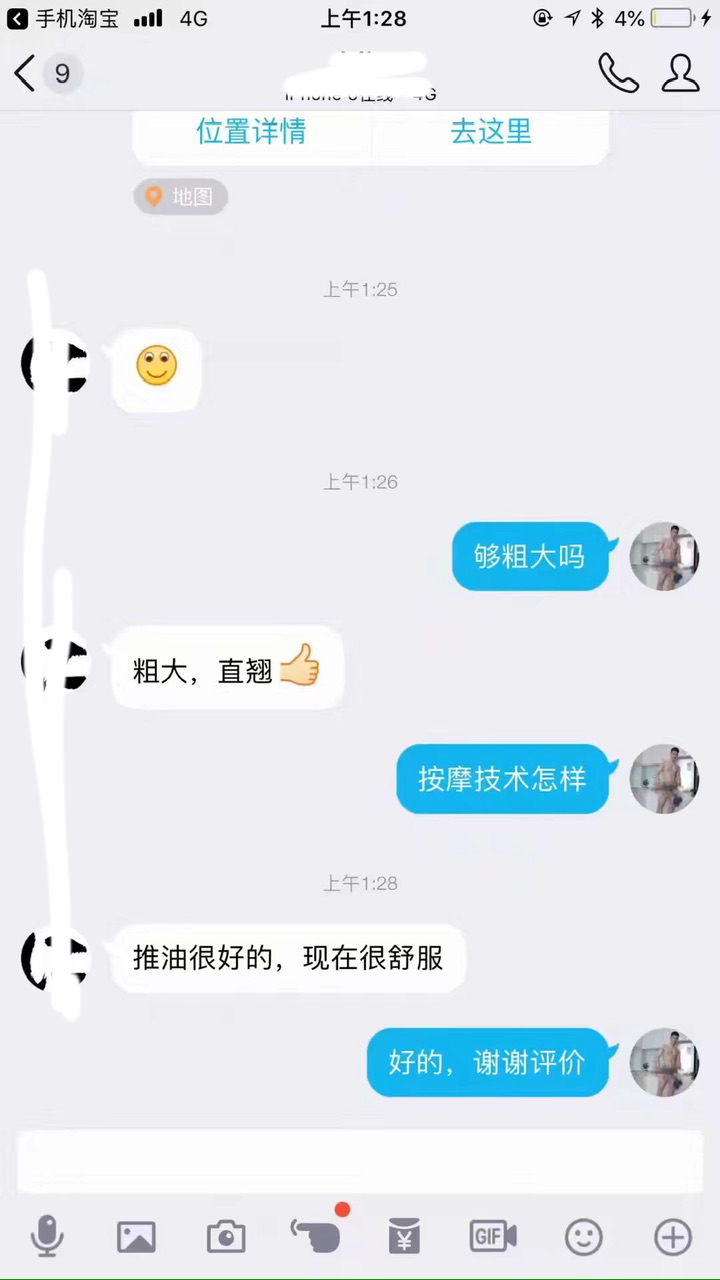The width and height of the screenshot is (720, 1280).
Task: Open the contact's profile icon
Action: (680, 73)
